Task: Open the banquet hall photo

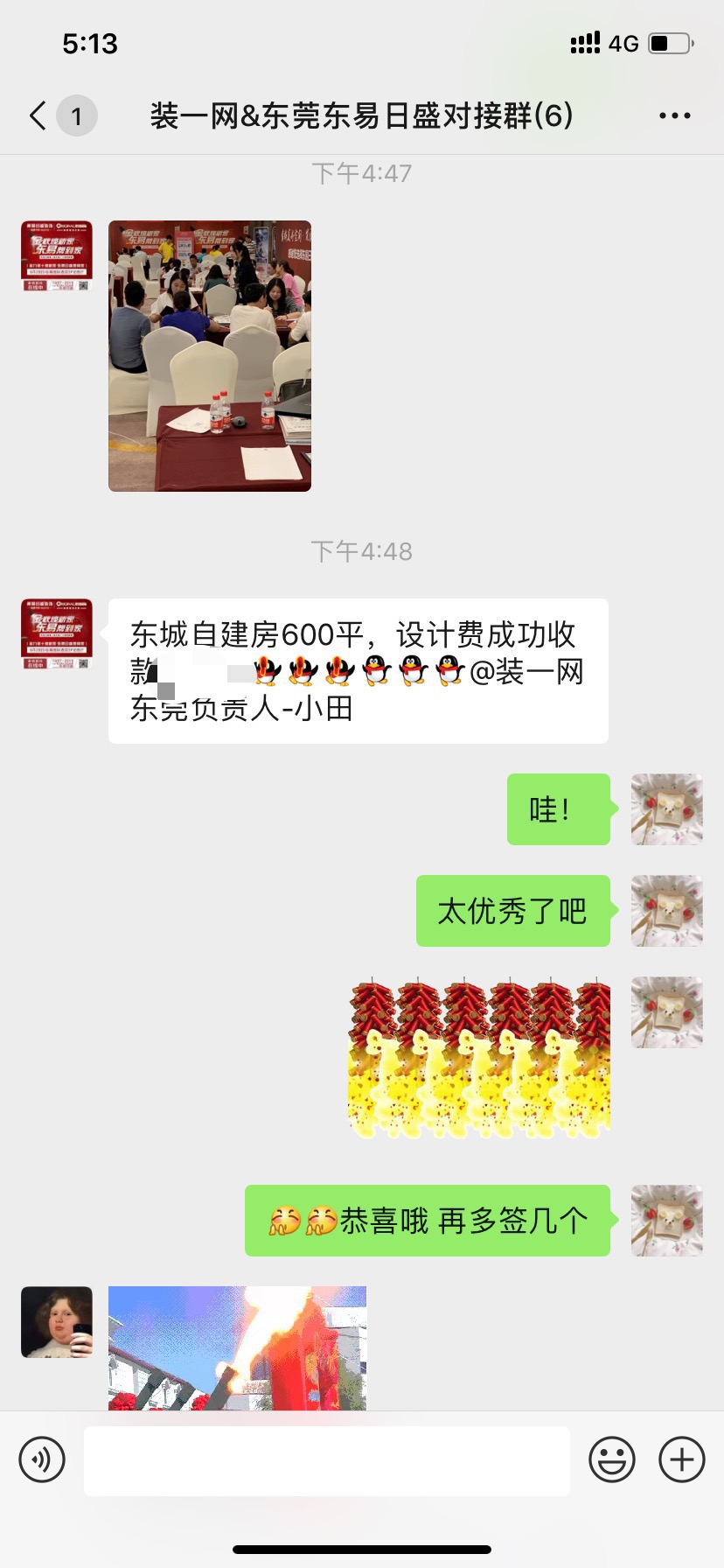Action: pyautogui.click(x=210, y=355)
